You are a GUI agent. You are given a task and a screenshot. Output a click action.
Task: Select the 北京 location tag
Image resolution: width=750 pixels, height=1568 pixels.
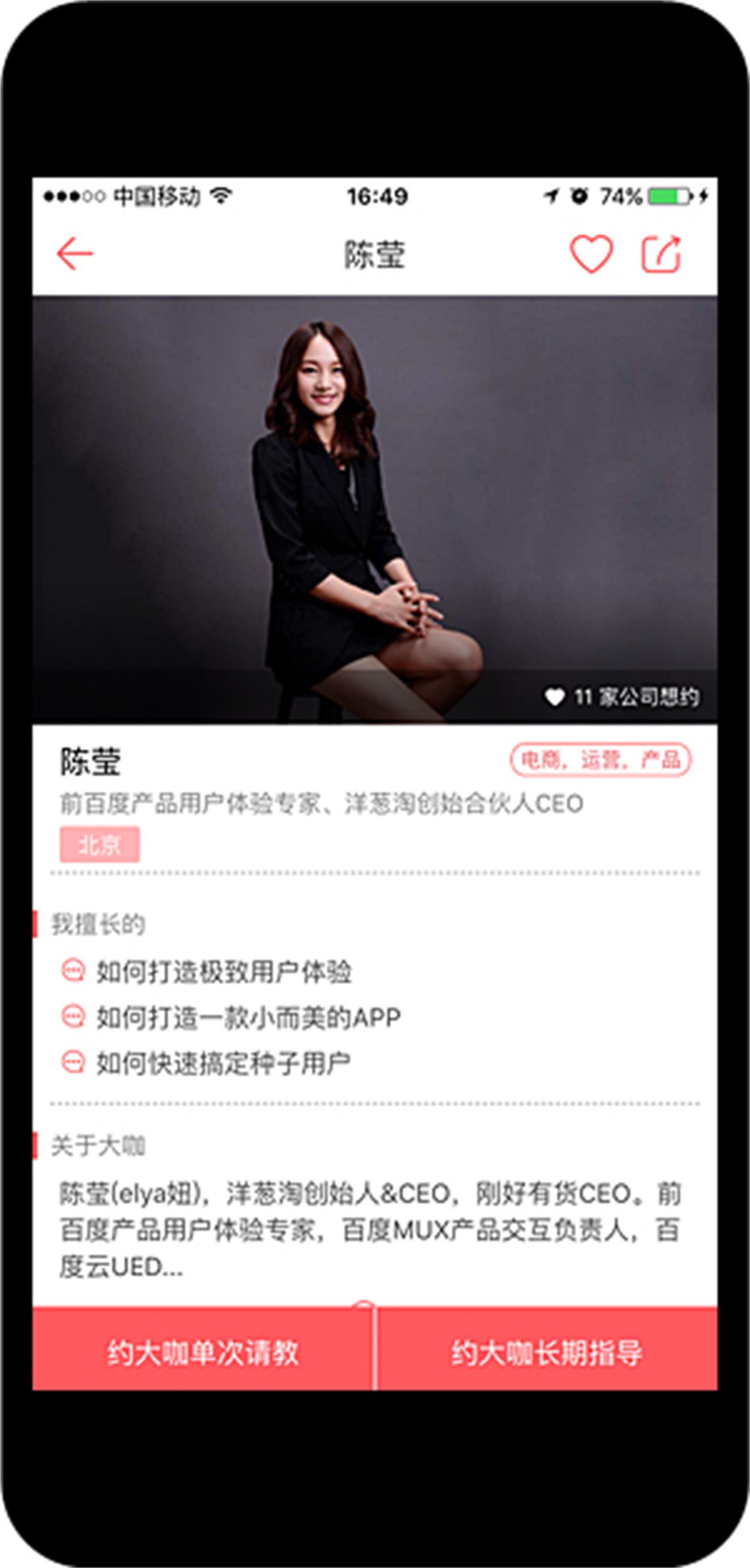[x=99, y=845]
